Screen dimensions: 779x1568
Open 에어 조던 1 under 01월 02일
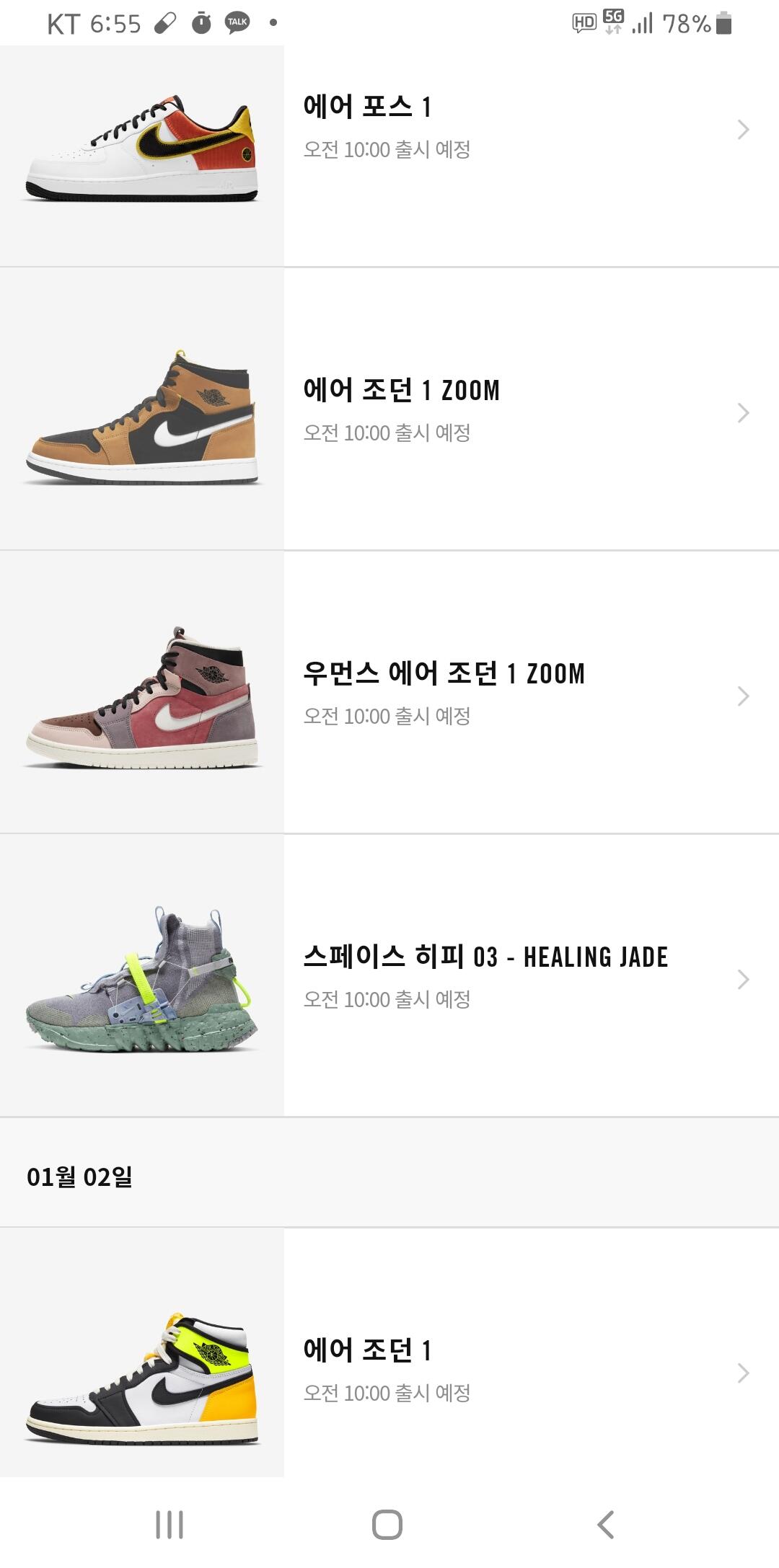pyautogui.click(x=389, y=1371)
